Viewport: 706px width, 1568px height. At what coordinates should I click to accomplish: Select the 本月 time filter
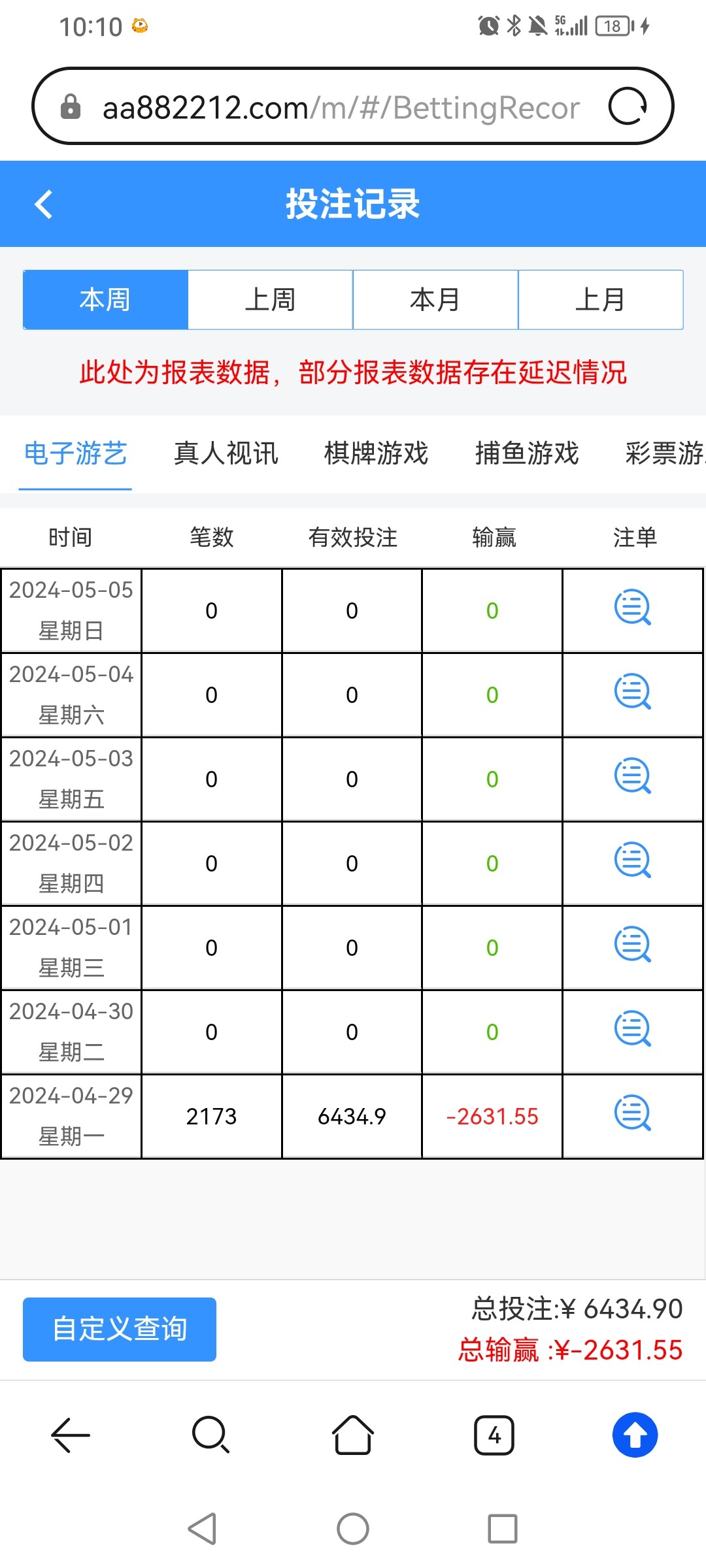[435, 299]
